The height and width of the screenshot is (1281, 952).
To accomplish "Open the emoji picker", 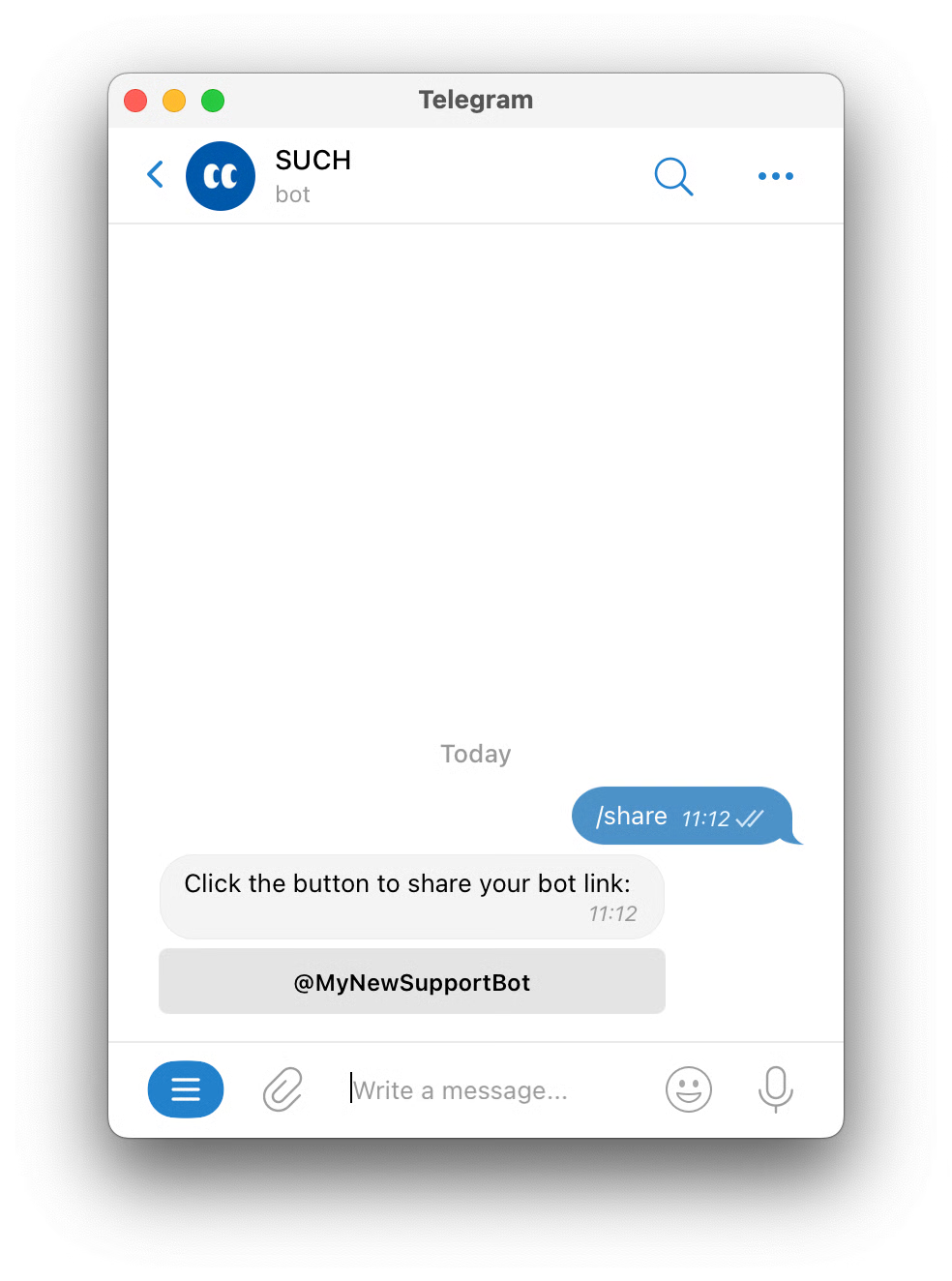I will (x=689, y=1089).
